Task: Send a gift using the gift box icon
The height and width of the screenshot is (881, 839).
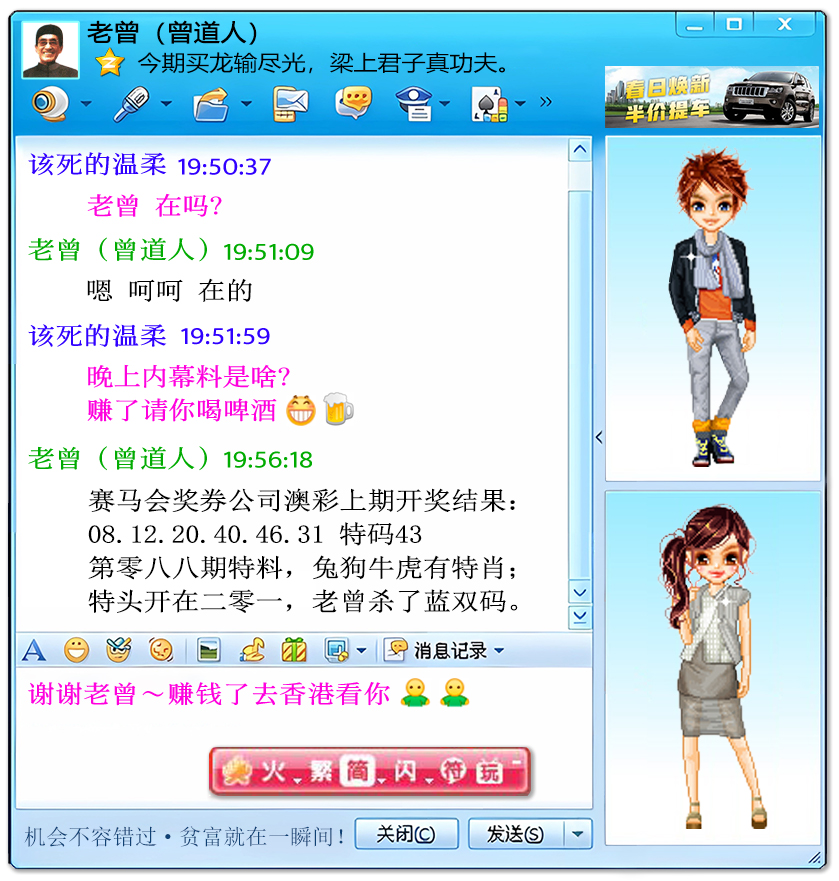Action: (293, 651)
